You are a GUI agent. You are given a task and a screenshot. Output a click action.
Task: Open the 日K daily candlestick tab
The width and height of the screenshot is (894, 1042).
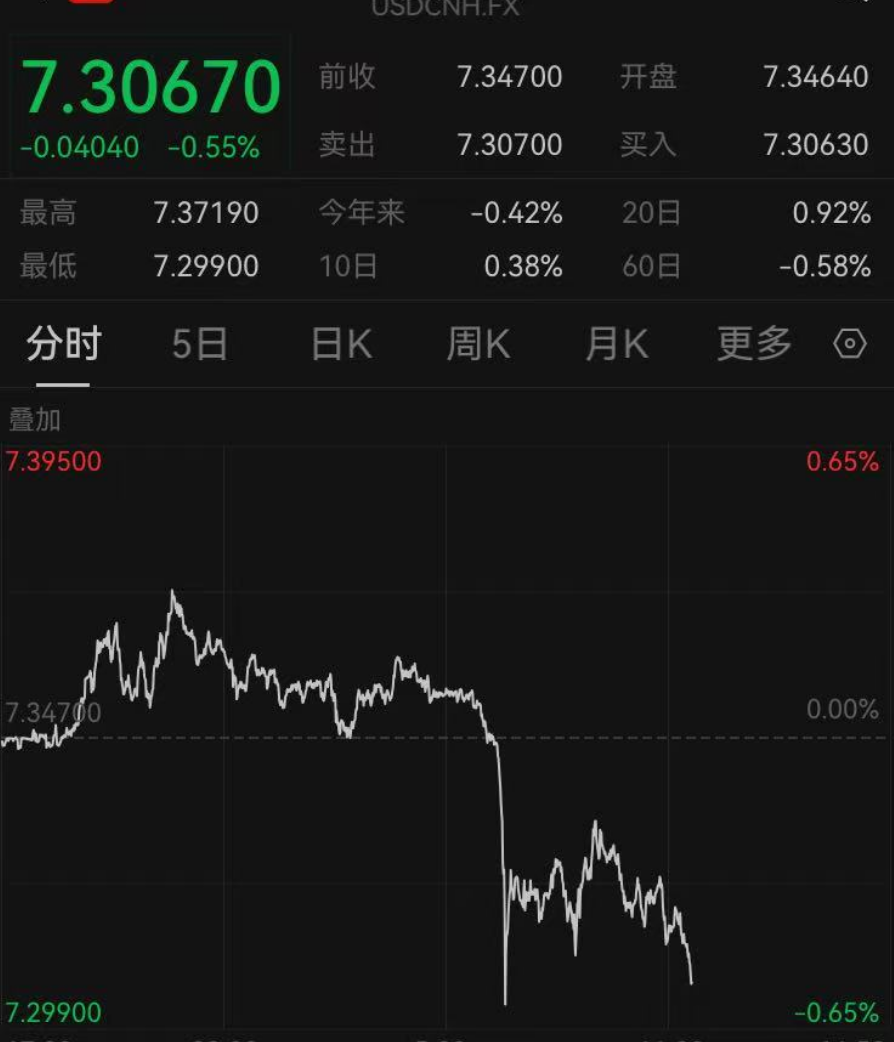click(337, 343)
